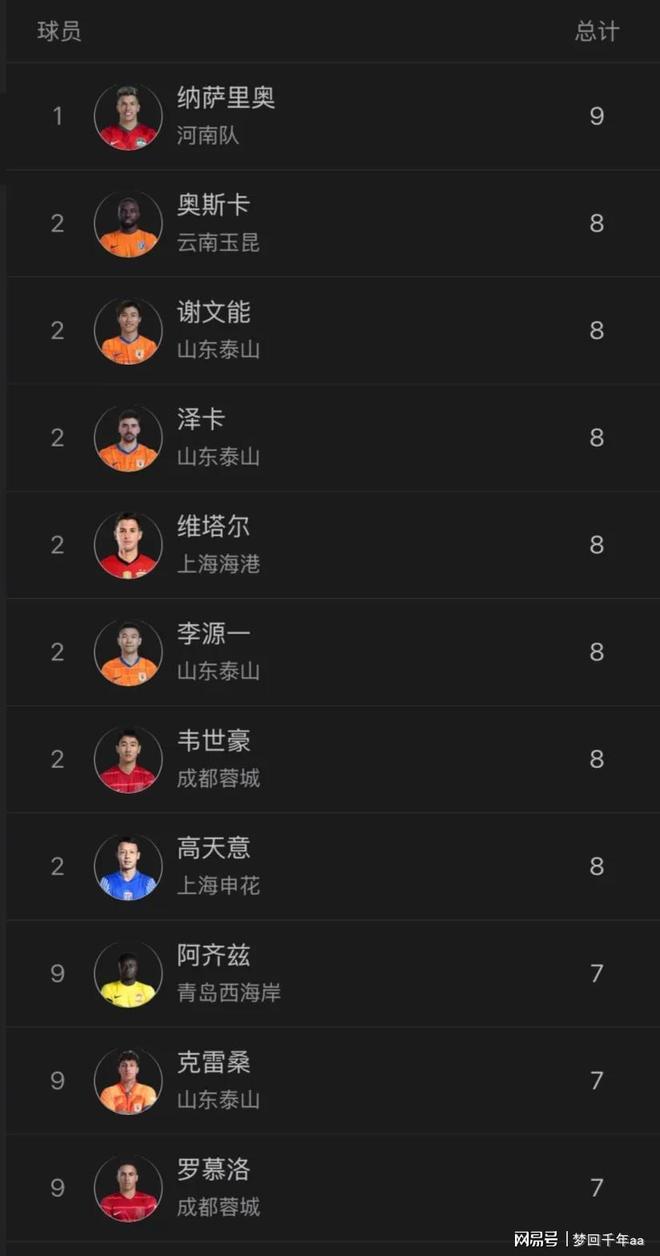
Task: Select 阿齐兹 of 青岛西海岸
Action: tap(213, 955)
